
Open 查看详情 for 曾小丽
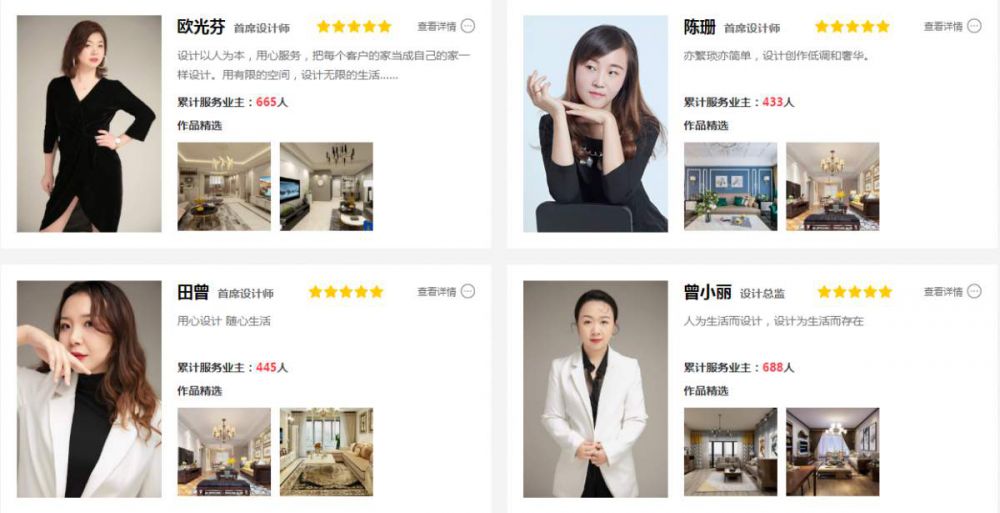click(951, 292)
